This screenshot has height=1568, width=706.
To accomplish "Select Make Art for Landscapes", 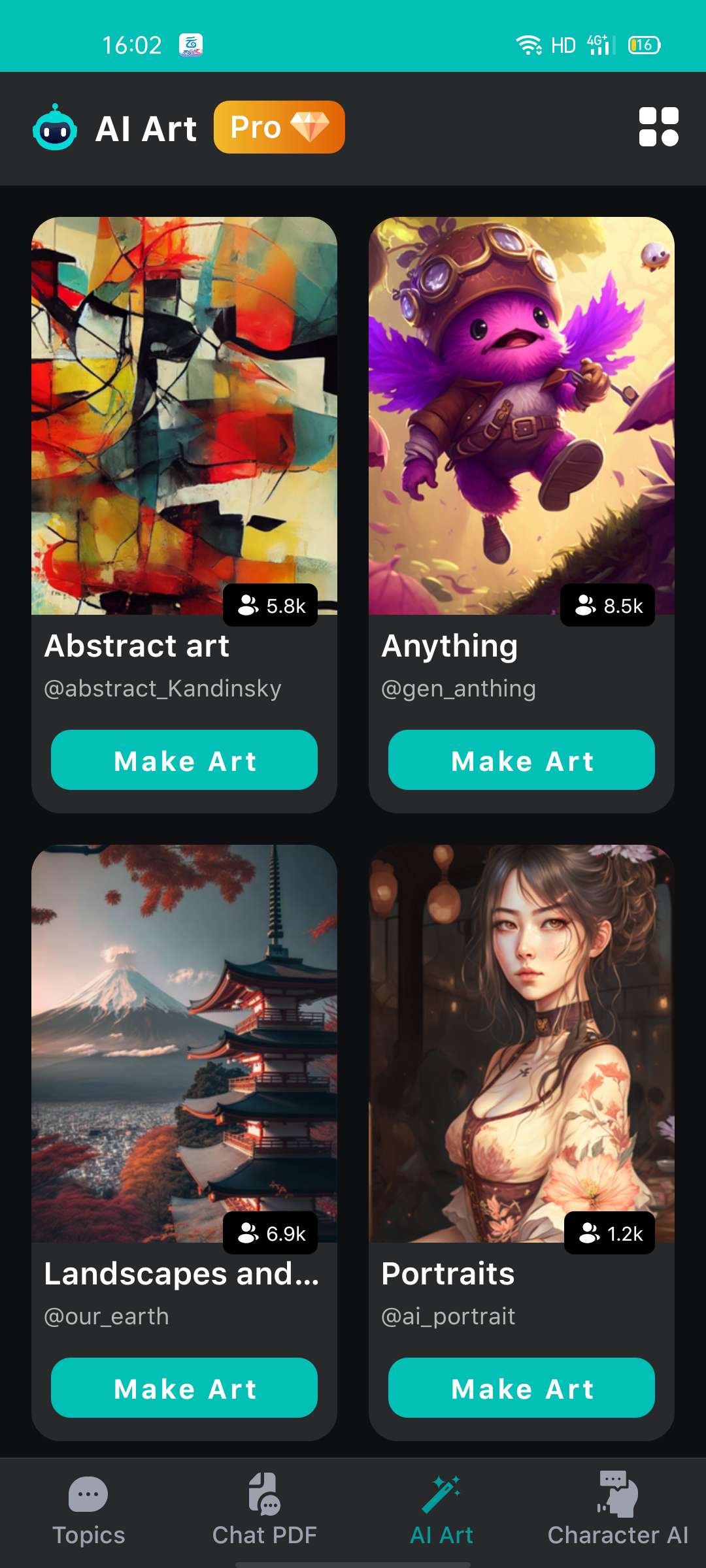I will coord(184,1388).
